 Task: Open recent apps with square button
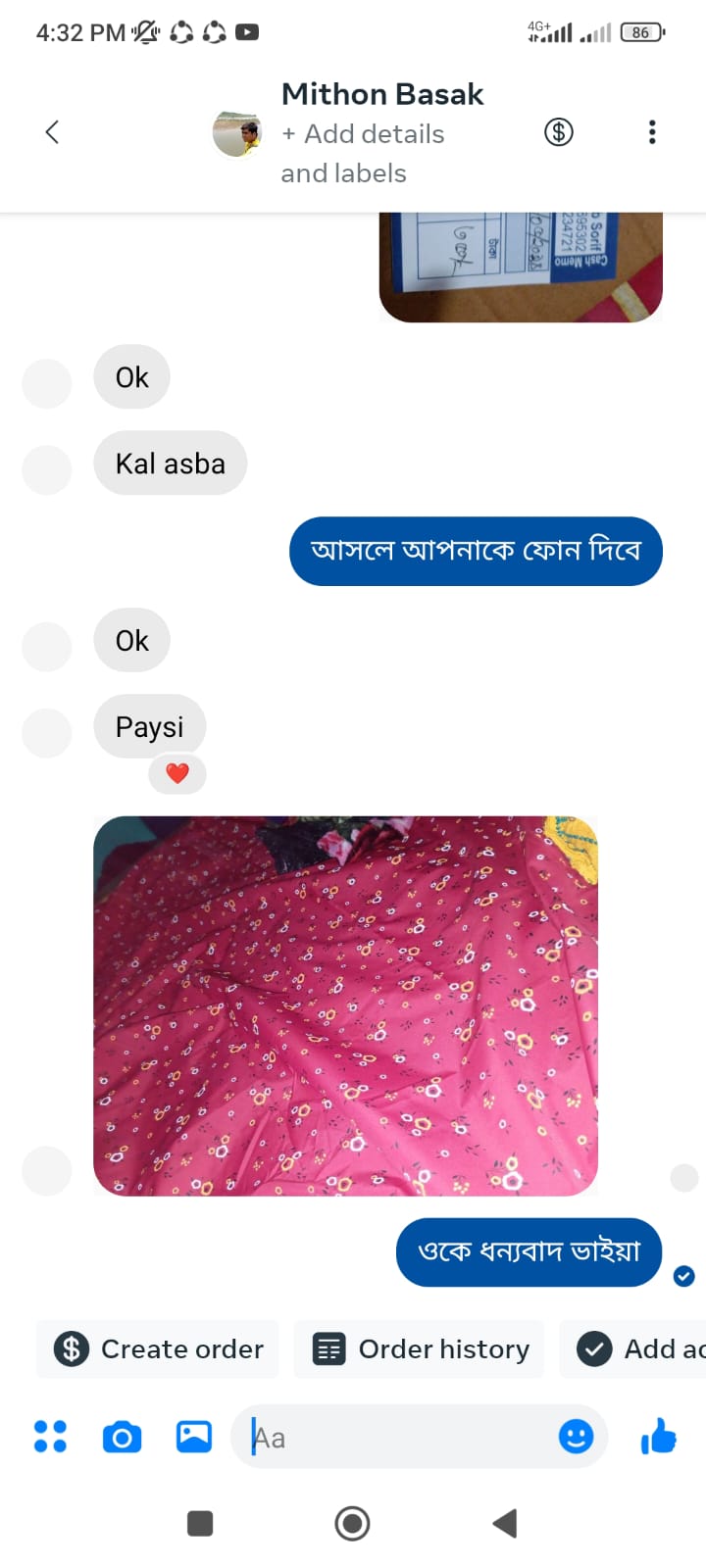tap(200, 1523)
